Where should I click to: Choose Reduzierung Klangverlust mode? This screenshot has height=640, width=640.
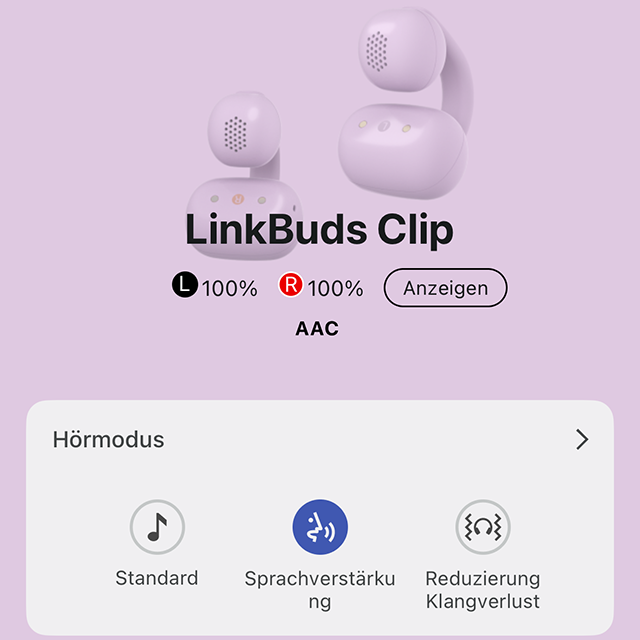(x=483, y=527)
